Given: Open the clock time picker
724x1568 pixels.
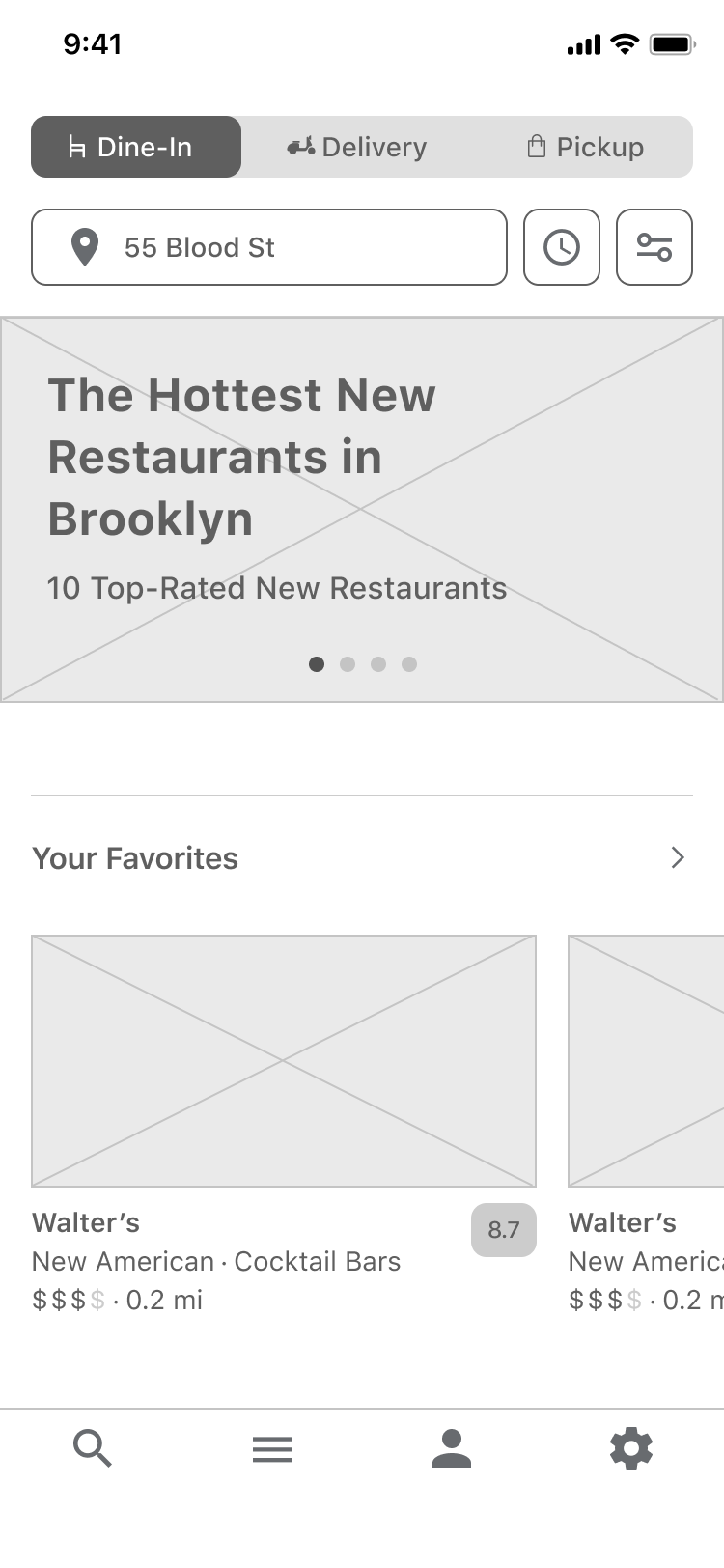Looking at the screenshot, I should (x=562, y=247).
